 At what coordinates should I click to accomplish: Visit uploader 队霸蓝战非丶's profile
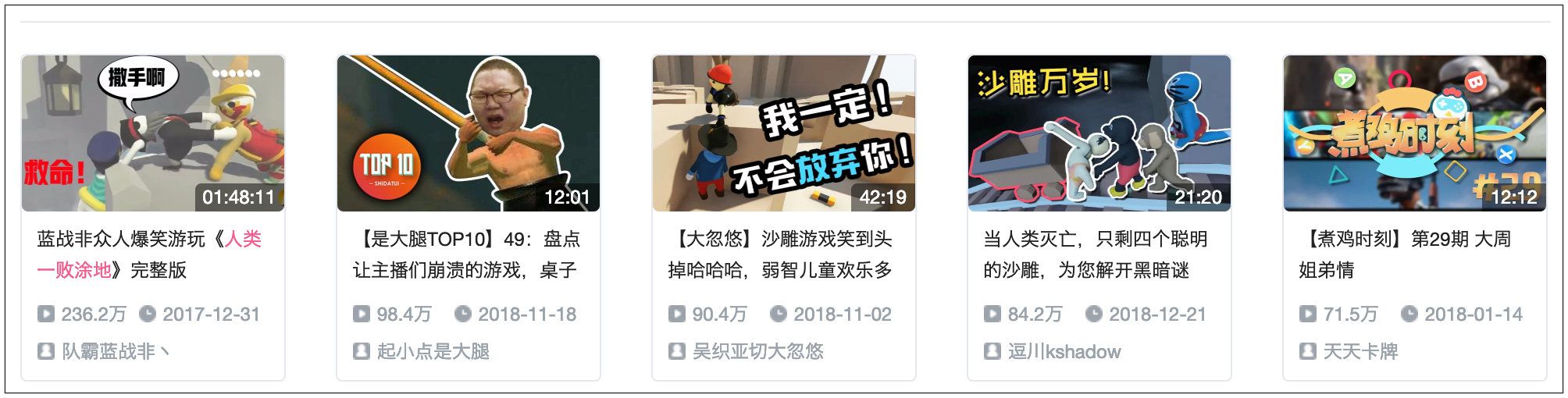click(116, 352)
